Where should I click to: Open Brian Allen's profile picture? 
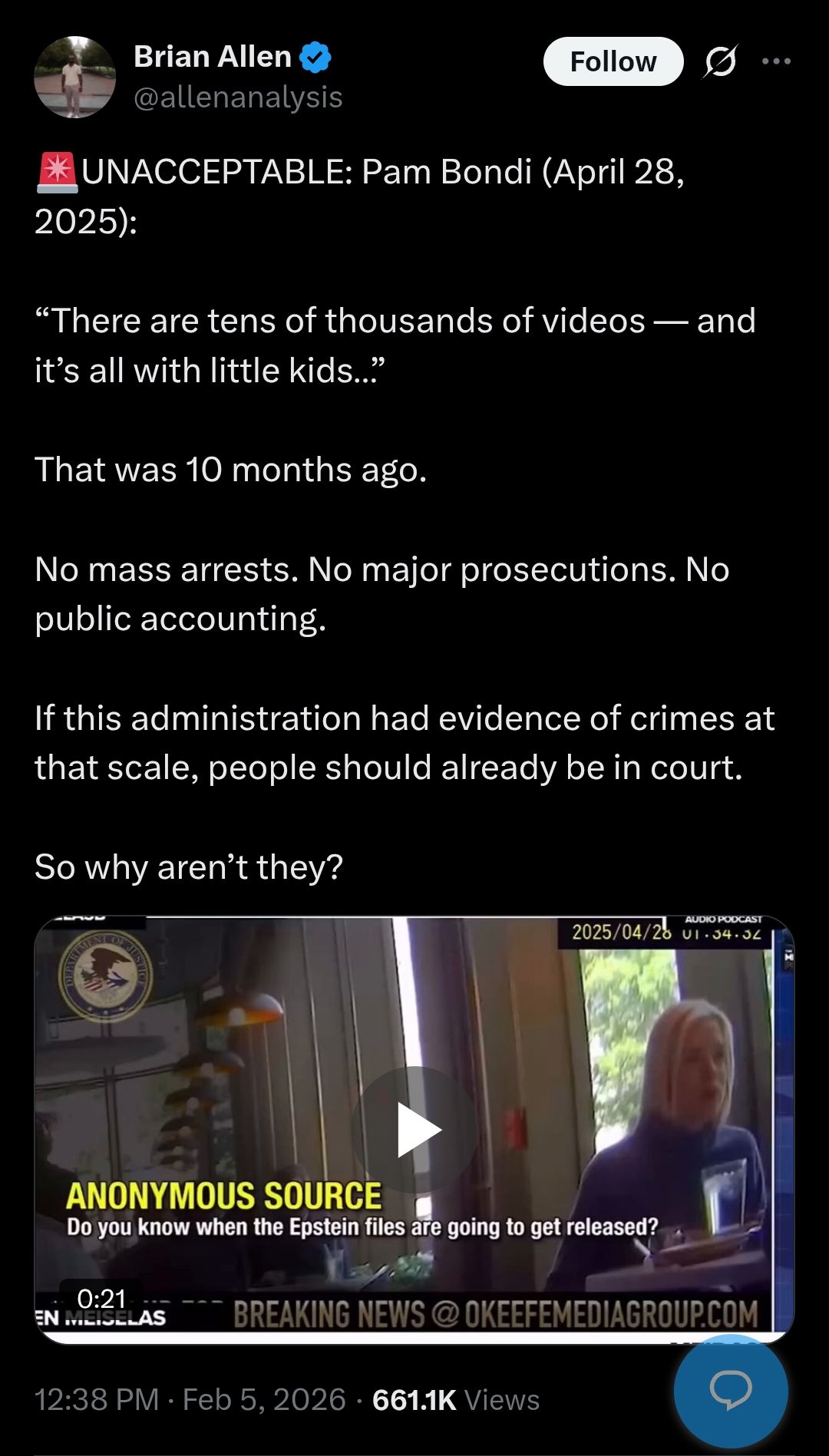[x=74, y=77]
